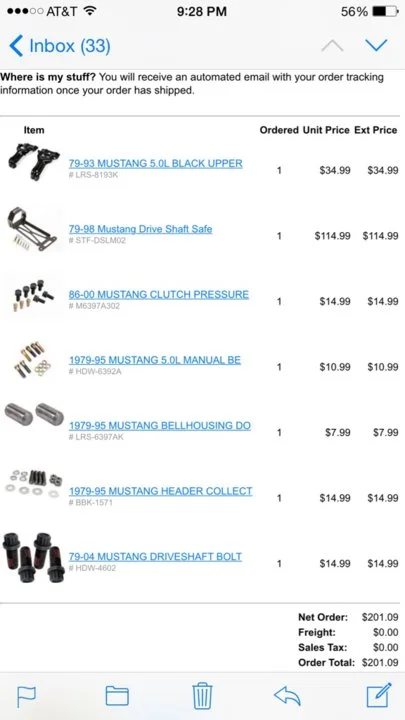Go to the previous message with up arrow

point(332,45)
